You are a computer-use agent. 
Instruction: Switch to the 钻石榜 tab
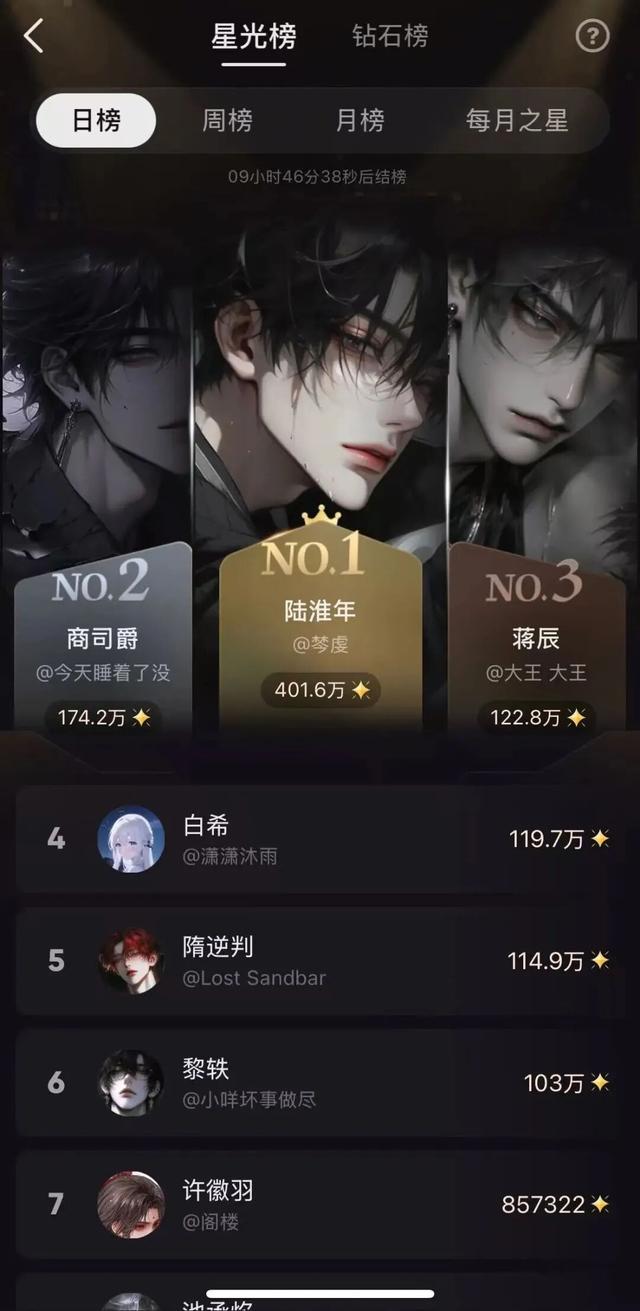[390, 37]
